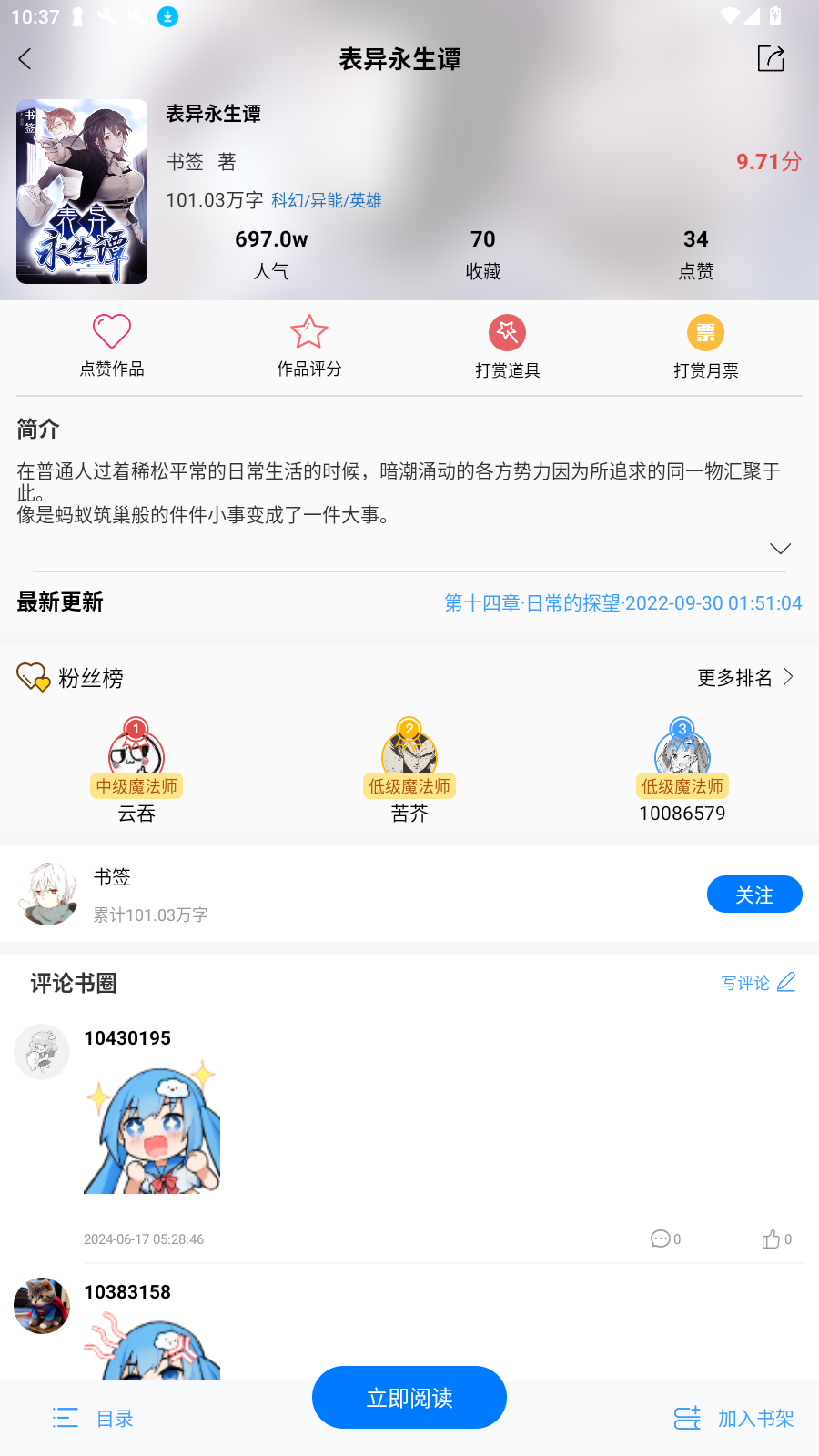Open author 书签's profile avatar

click(47, 895)
